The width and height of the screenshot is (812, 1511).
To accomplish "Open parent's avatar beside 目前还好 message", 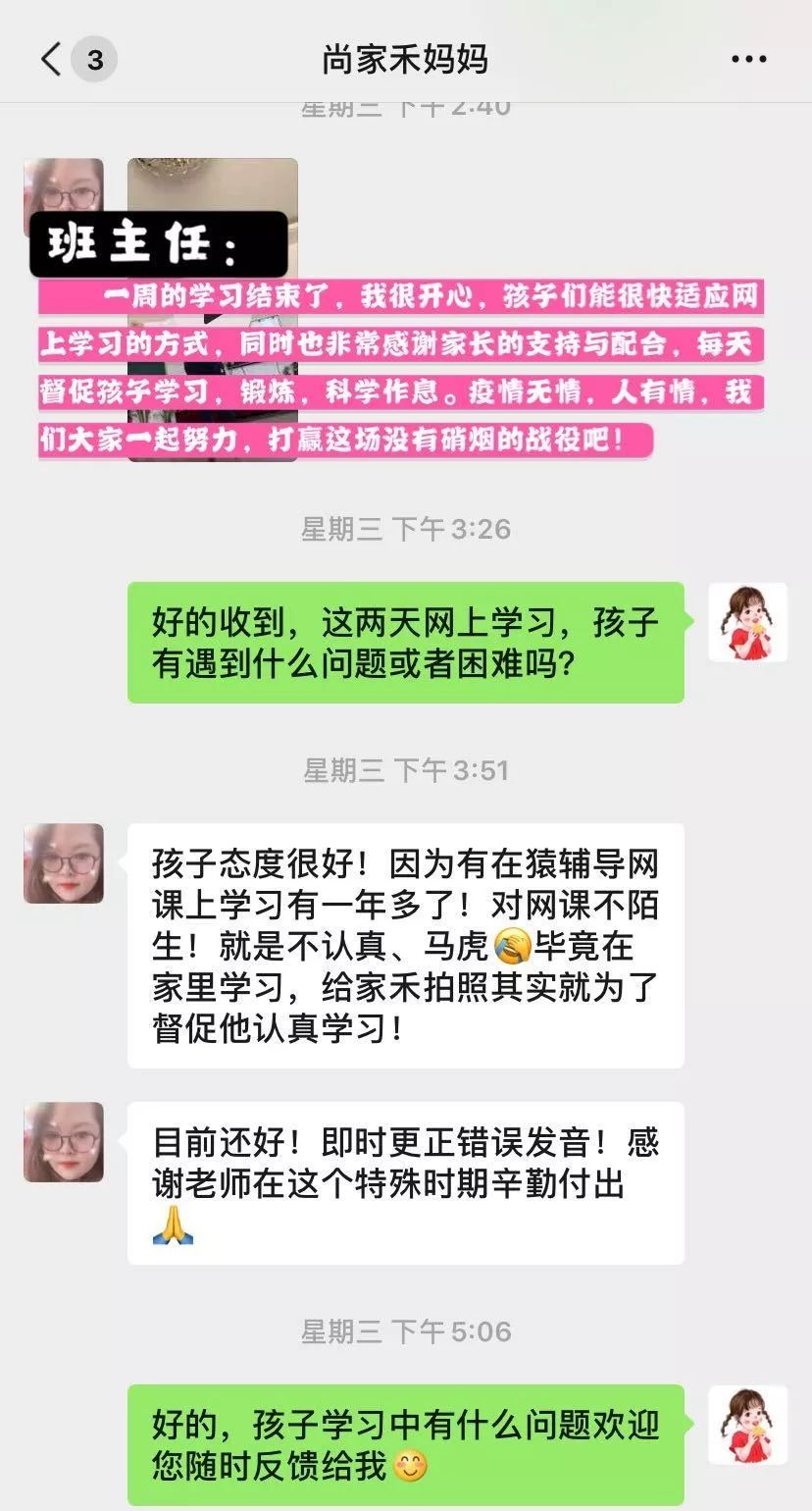I will coord(64,1141).
